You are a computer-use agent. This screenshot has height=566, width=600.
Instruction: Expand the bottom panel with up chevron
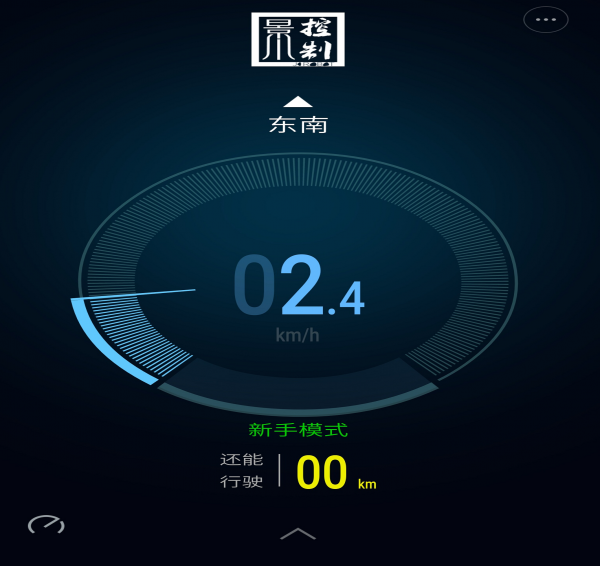click(298, 533)
